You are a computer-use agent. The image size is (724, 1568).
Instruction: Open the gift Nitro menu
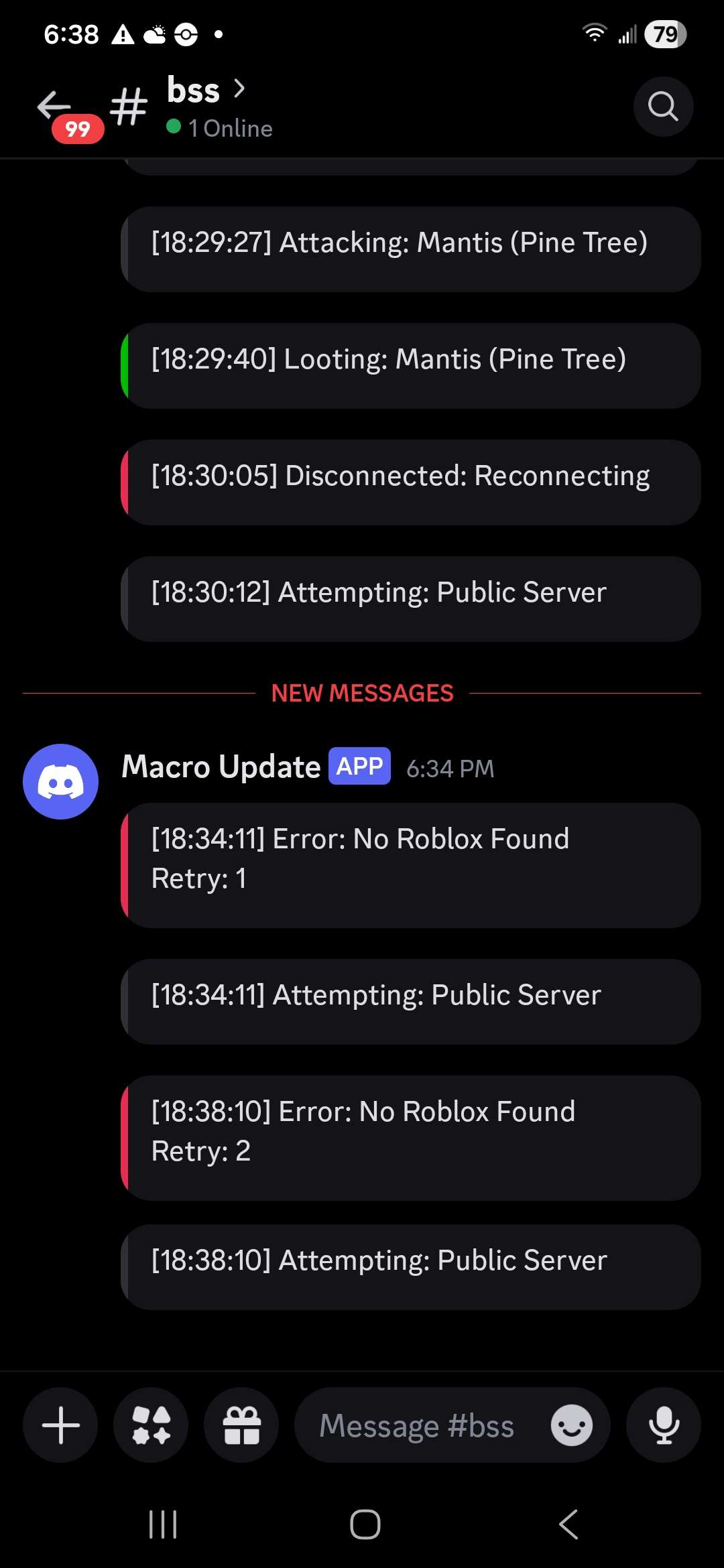click(241, 1425)
